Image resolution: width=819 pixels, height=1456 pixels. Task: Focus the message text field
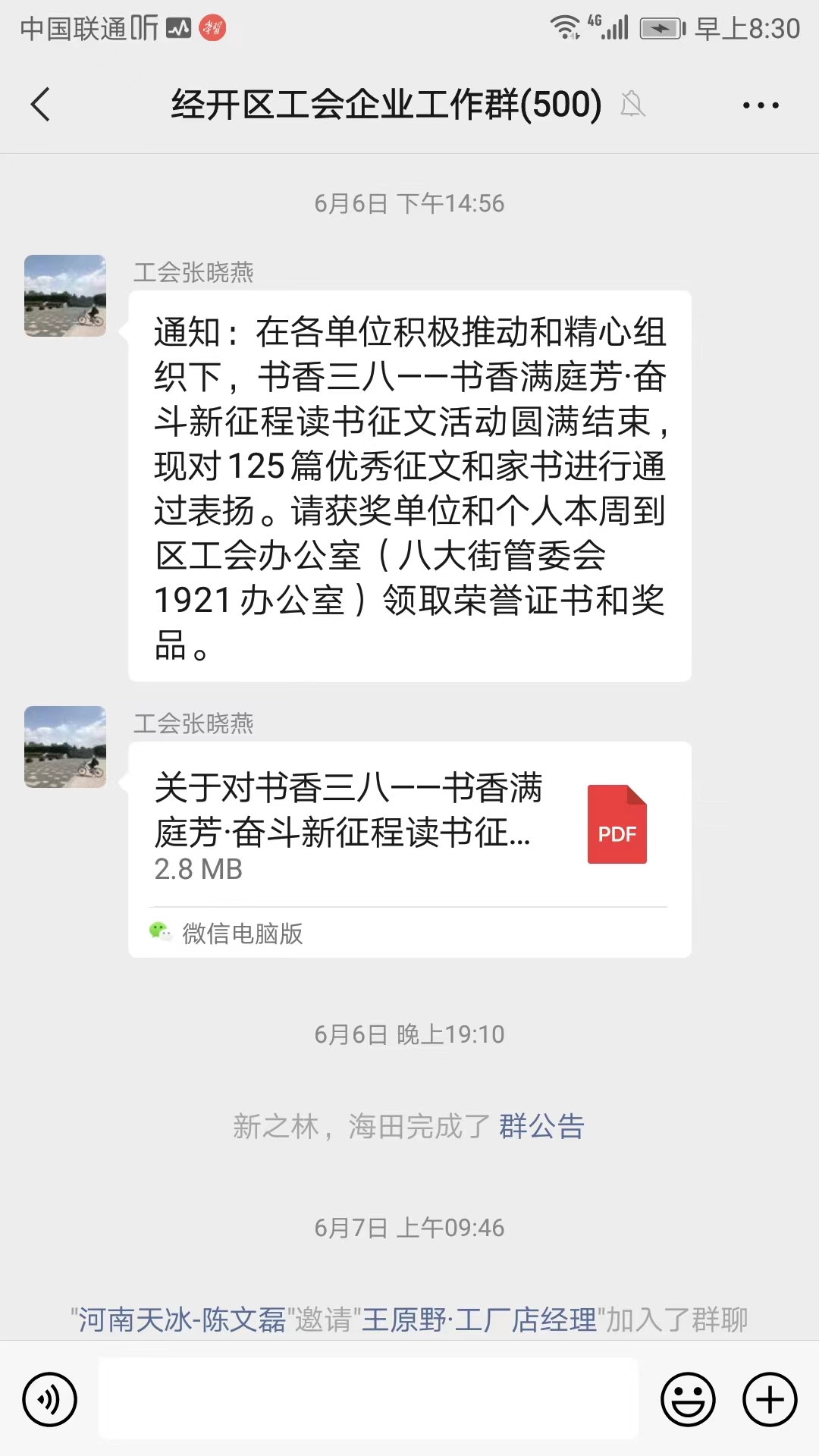pyautogui.click(x=369, y=1399)
